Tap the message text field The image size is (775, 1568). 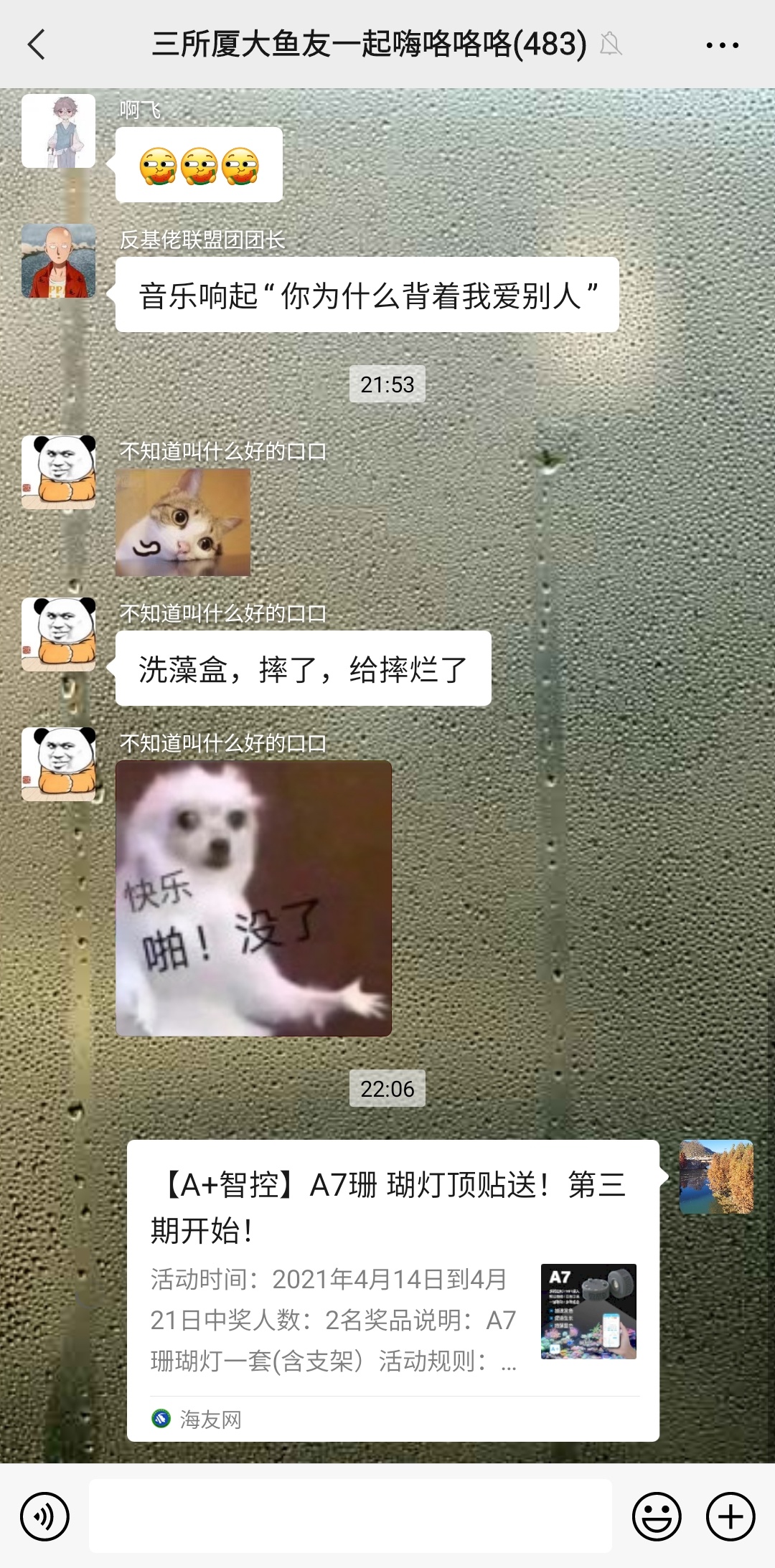[350, 1515]
